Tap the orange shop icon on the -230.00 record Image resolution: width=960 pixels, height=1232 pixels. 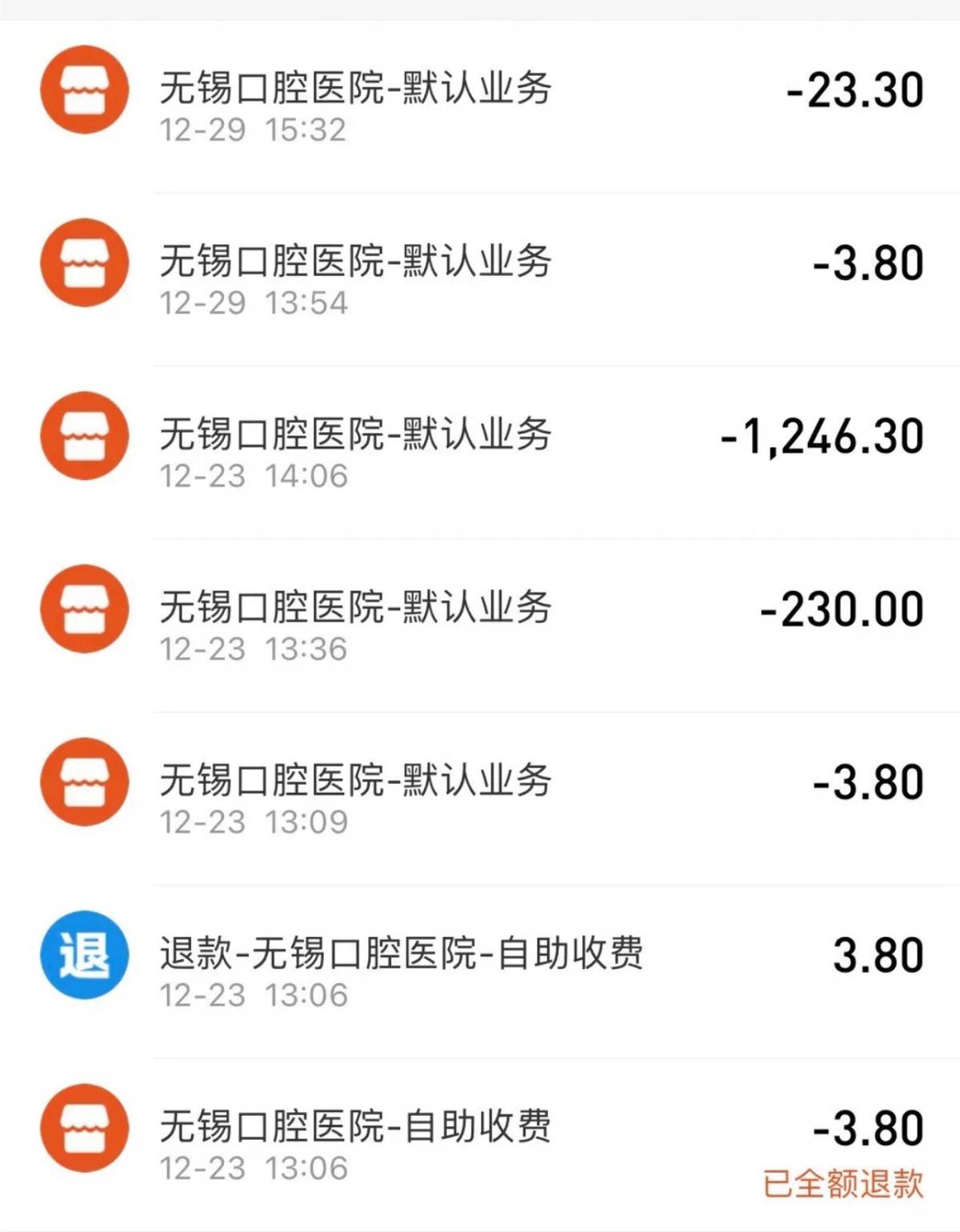[84, 608]
